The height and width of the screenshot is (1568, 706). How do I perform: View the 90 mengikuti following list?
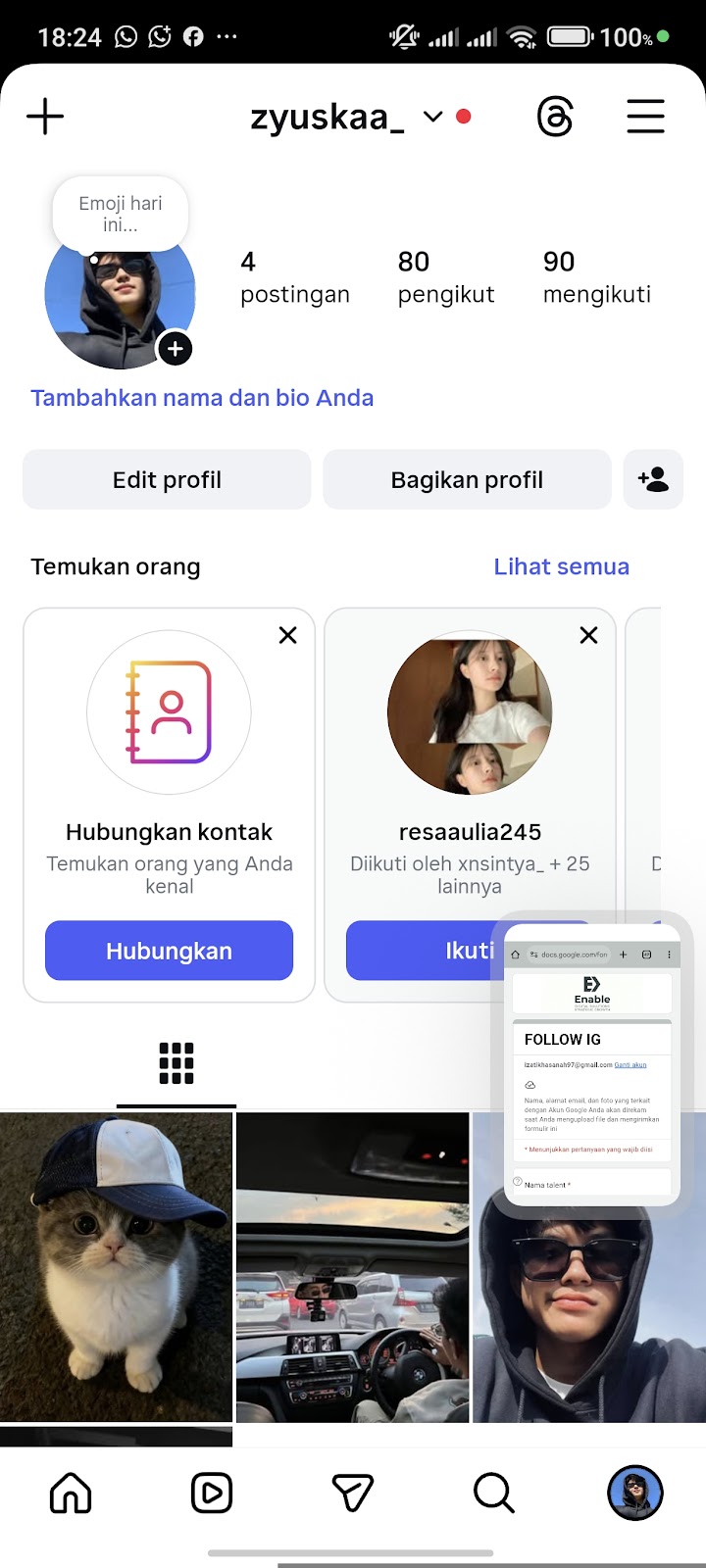pos(596,276)
